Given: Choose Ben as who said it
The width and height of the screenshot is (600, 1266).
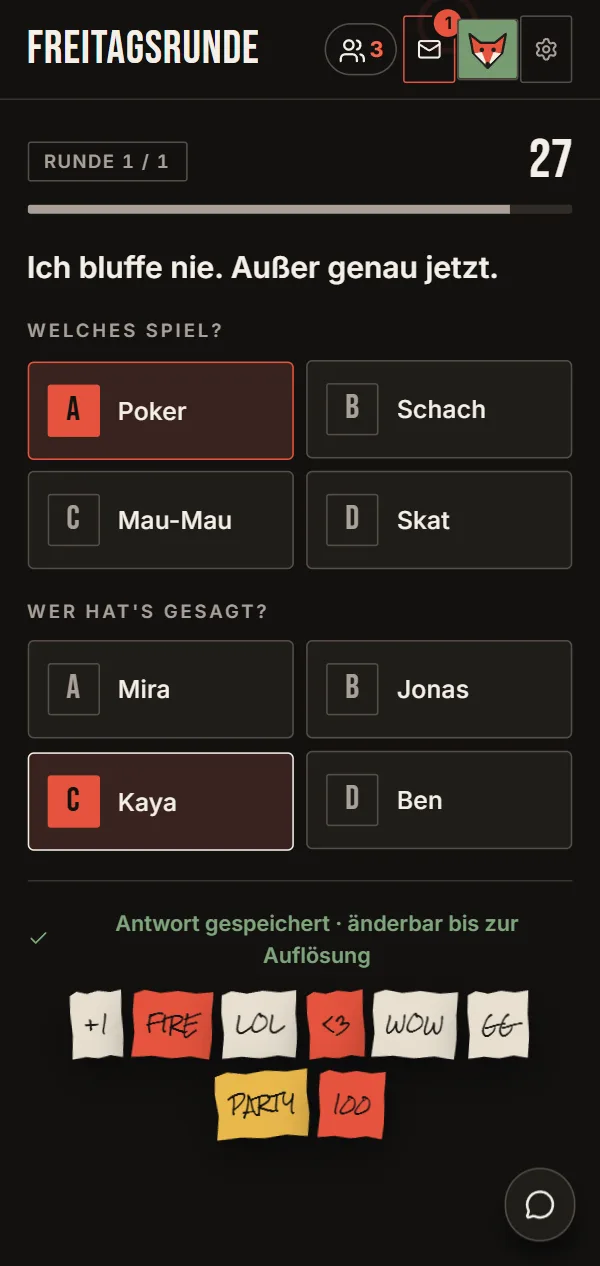Looking at the screenshot, I should pos(439,800).
